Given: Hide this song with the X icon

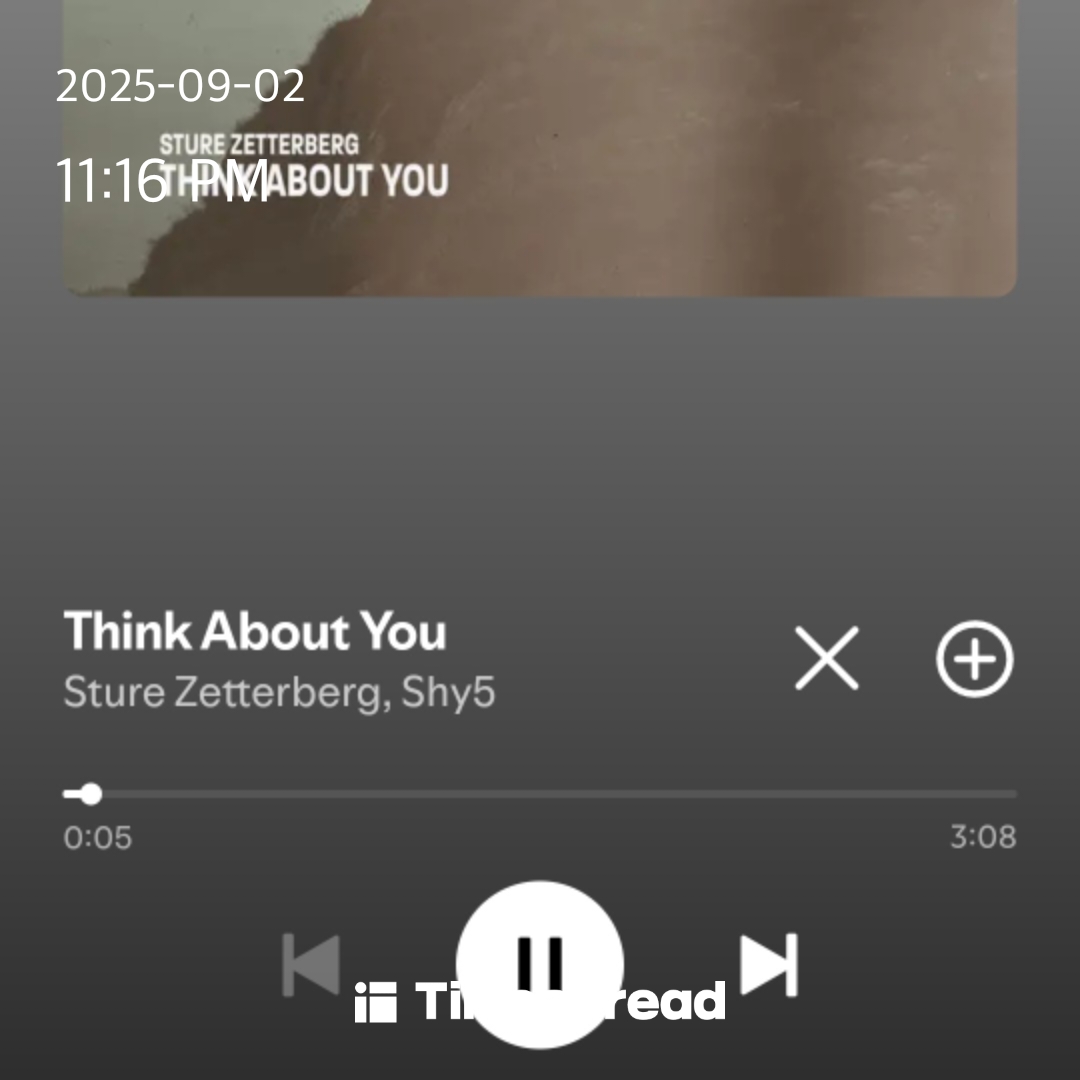Looking at the screenshot, I should [x=826, y=659].
